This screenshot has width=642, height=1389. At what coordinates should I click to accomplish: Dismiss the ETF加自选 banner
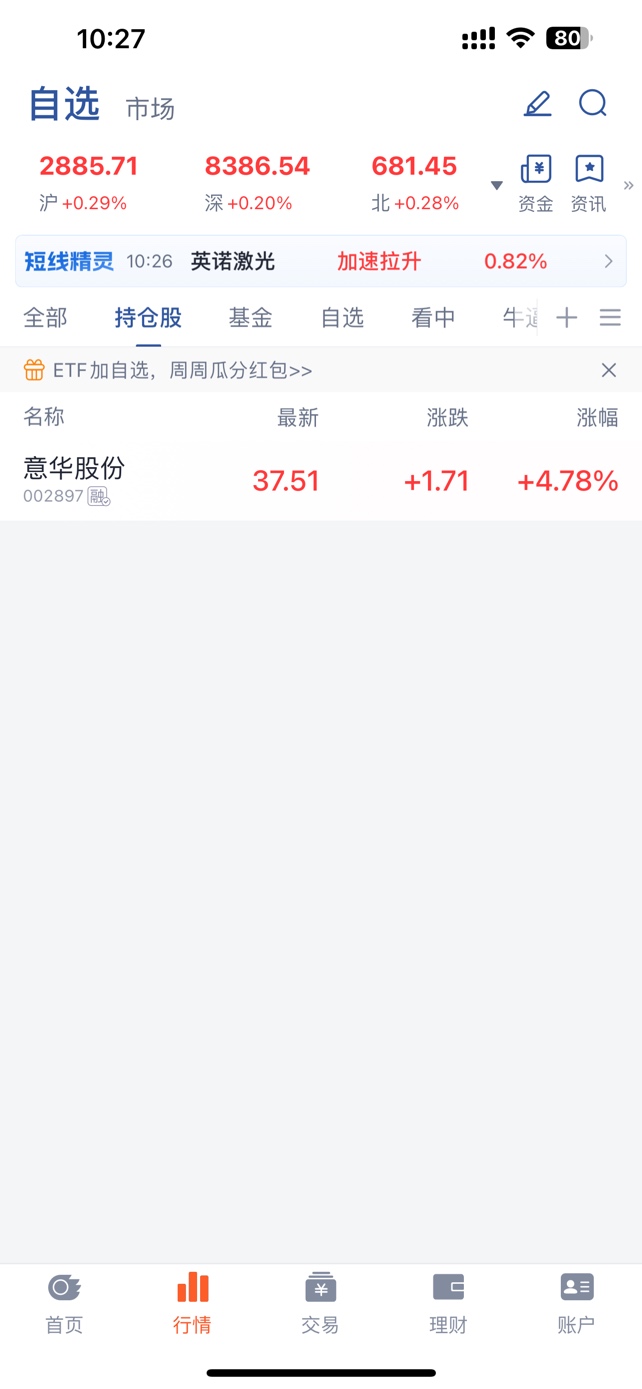pos(609,370)
